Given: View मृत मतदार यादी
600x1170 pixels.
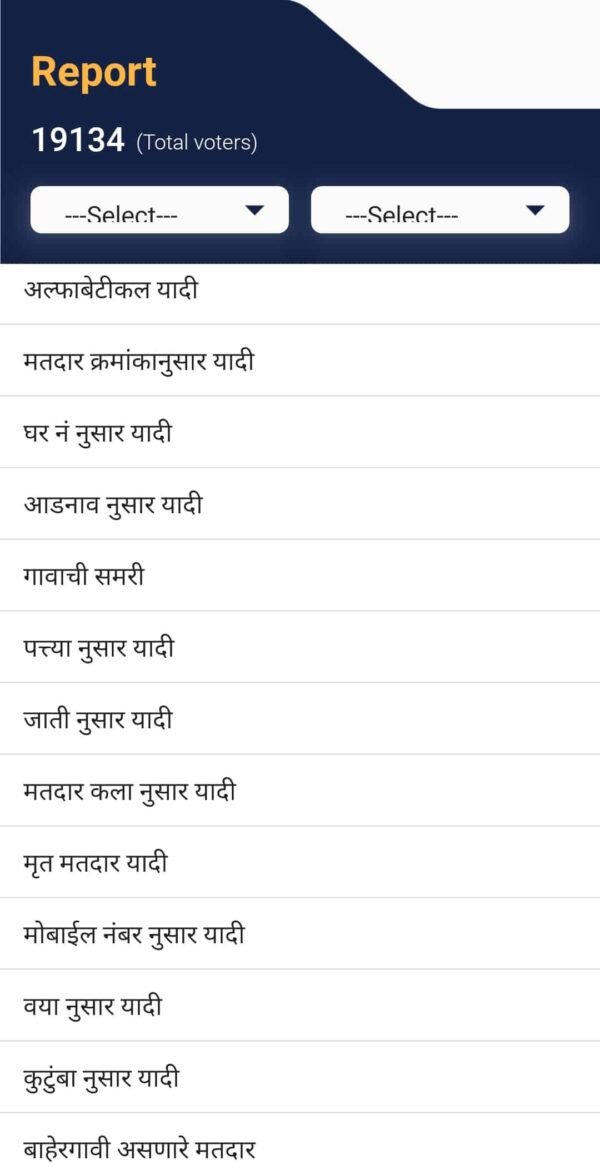Looking at the screenshot, I should coord(95,863).
